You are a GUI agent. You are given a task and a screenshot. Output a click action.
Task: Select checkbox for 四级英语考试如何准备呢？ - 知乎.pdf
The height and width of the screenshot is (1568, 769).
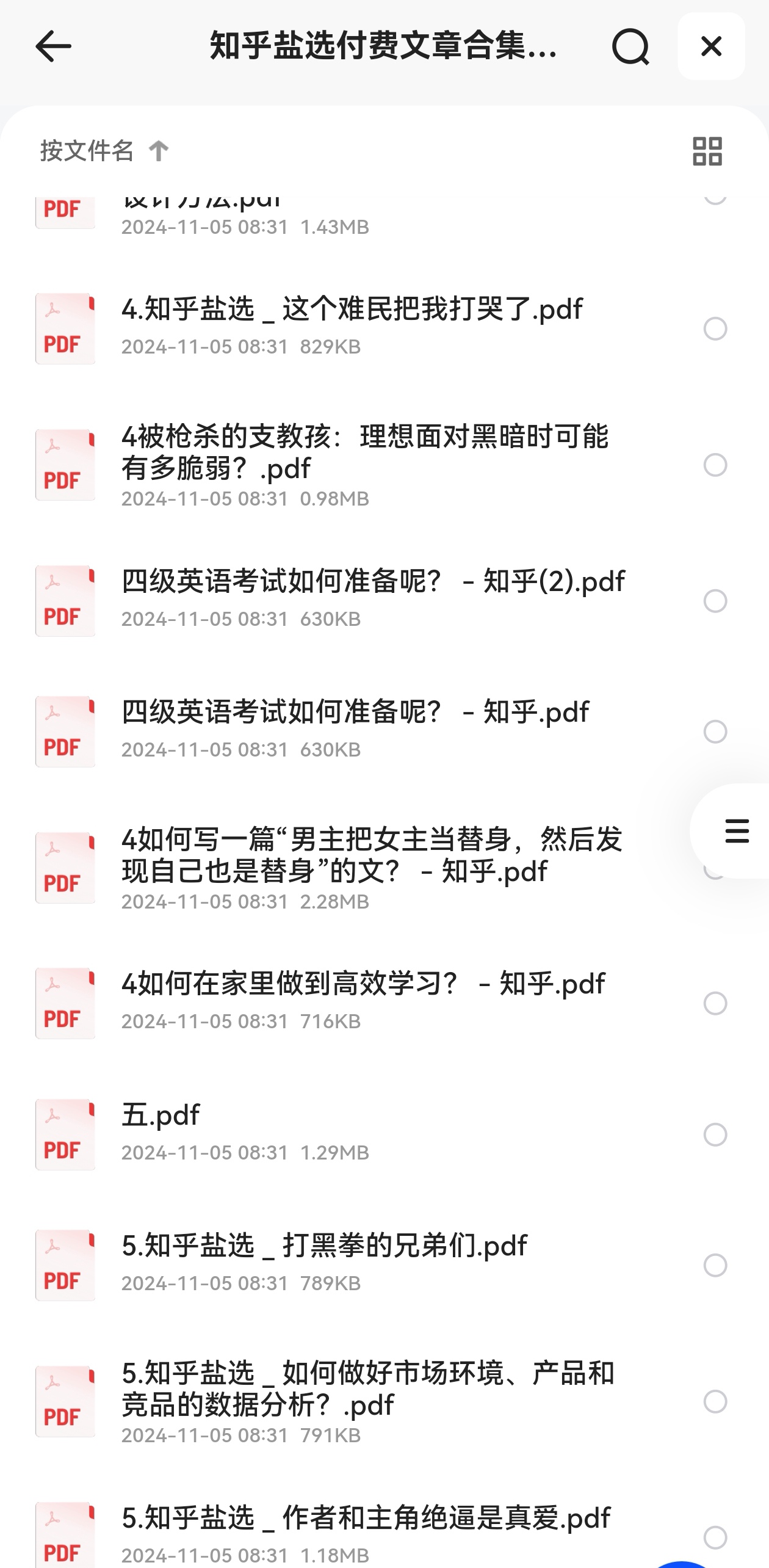[715, 731]
